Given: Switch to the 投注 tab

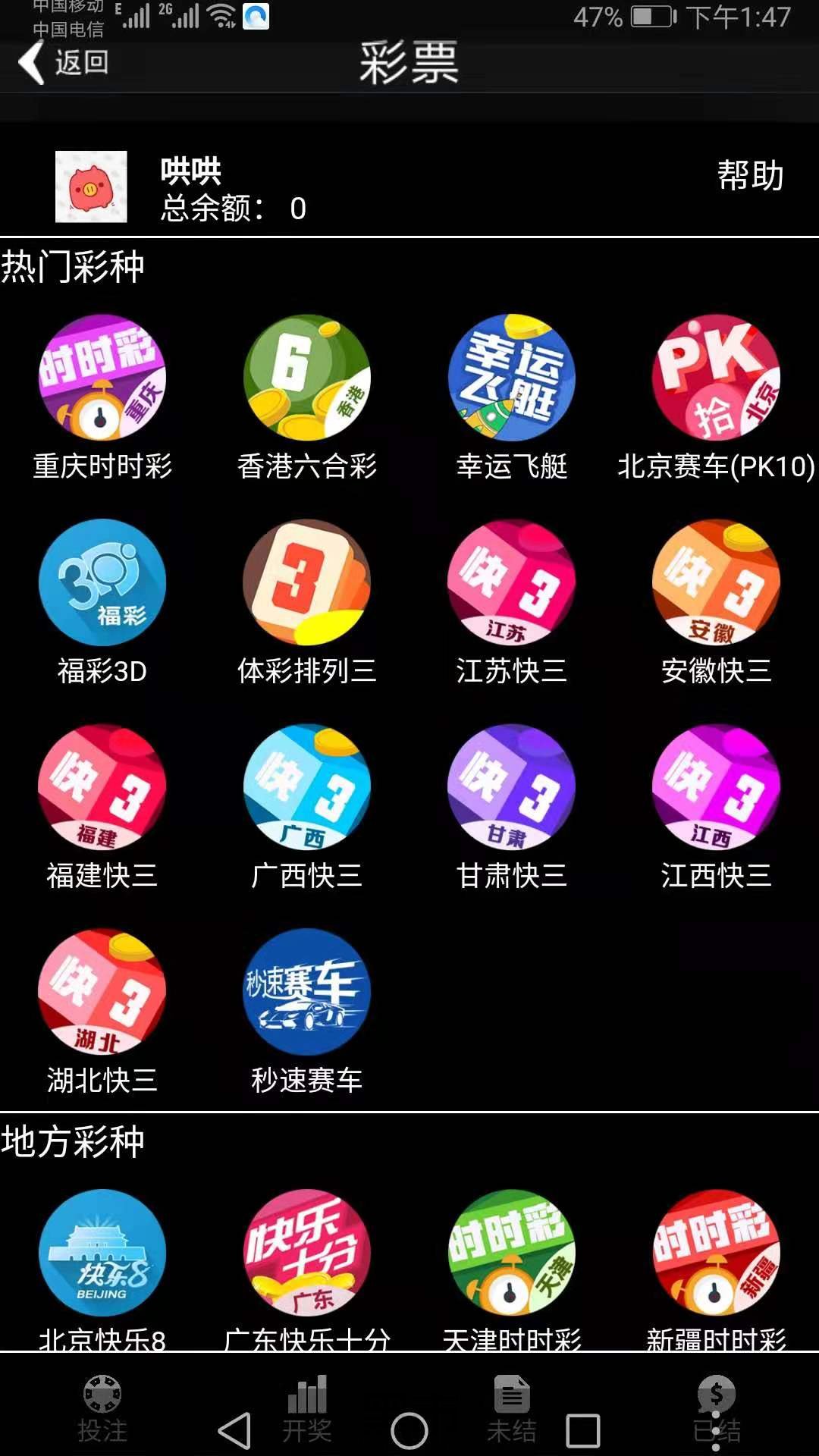Looking at the screenshot, I should coord(102,1409).
